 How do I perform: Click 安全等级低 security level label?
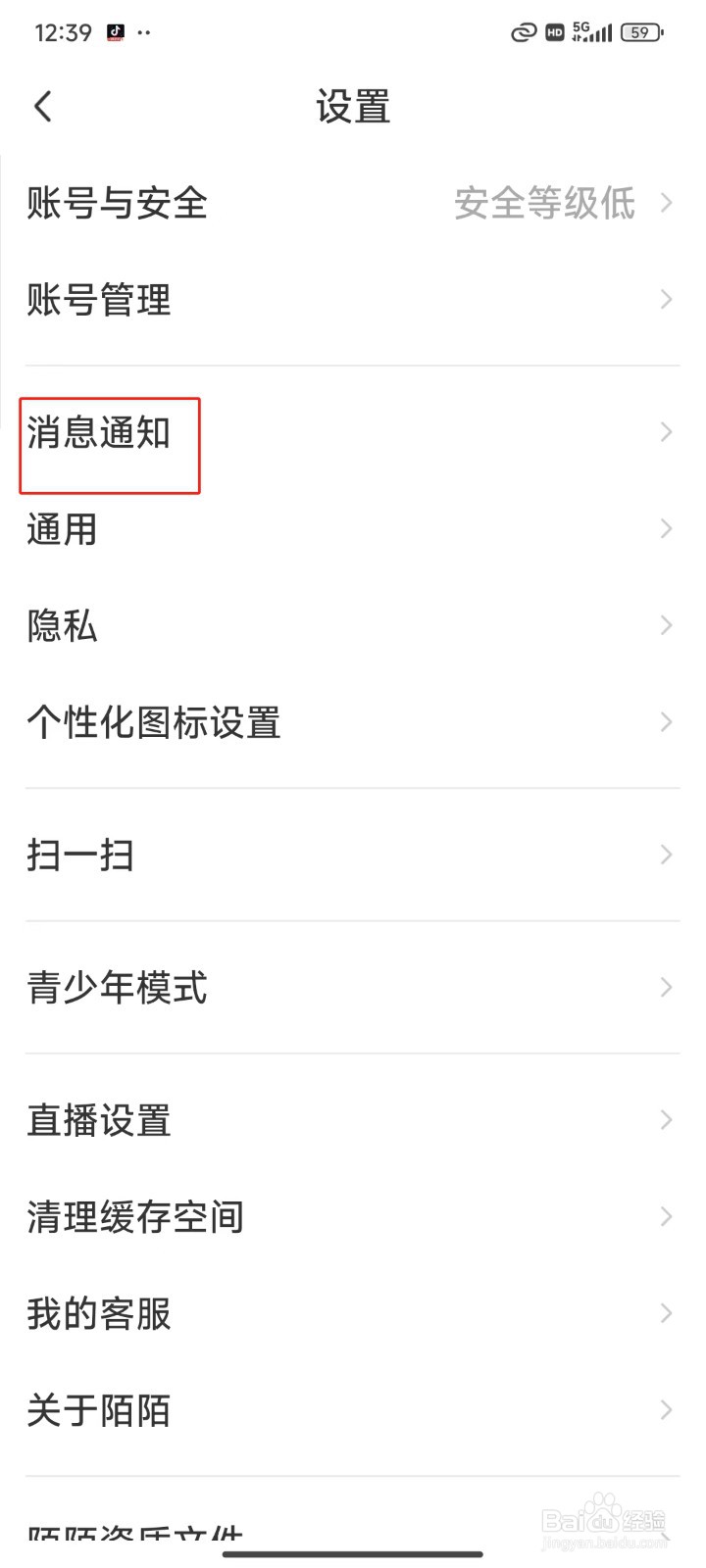coord(543,204)
